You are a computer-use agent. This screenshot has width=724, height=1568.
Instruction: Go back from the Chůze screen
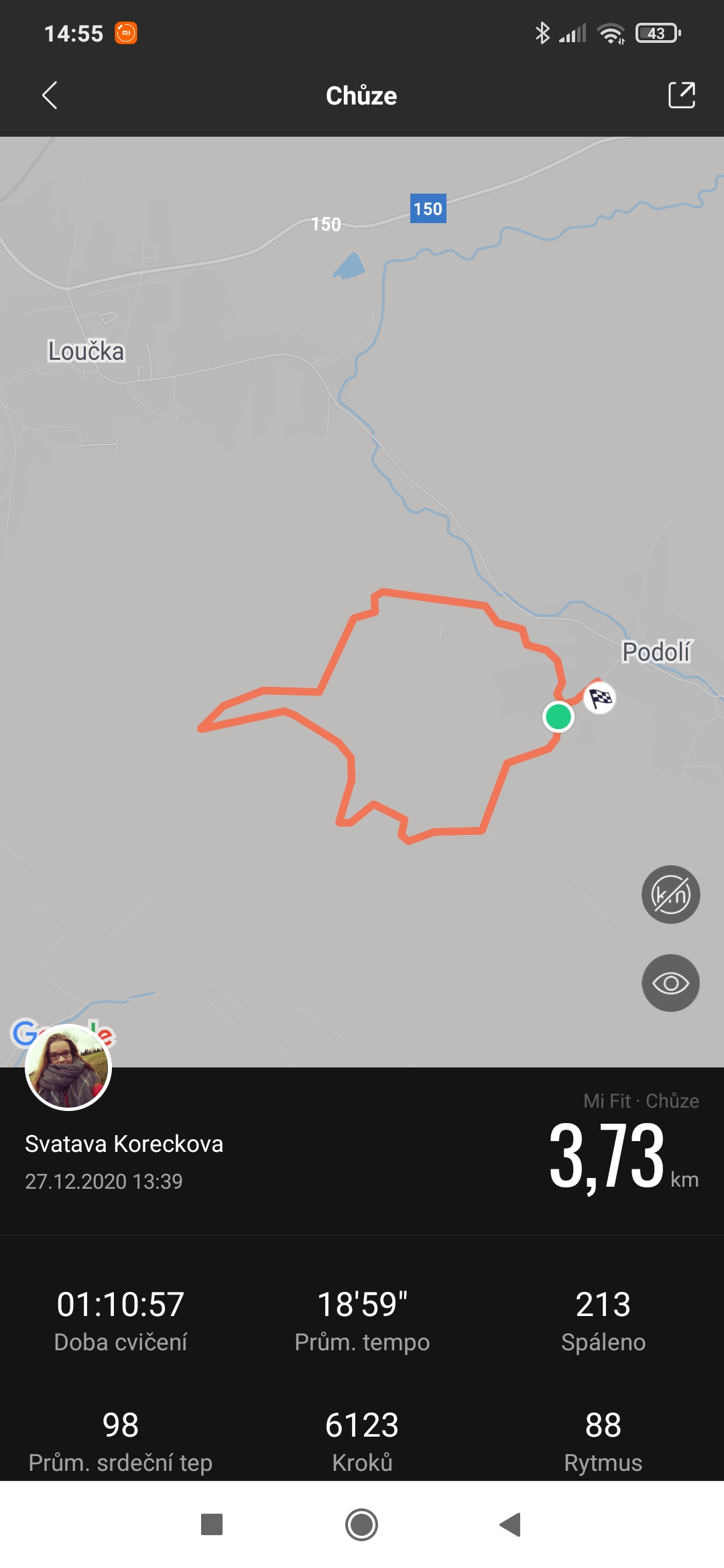[50, 96]
